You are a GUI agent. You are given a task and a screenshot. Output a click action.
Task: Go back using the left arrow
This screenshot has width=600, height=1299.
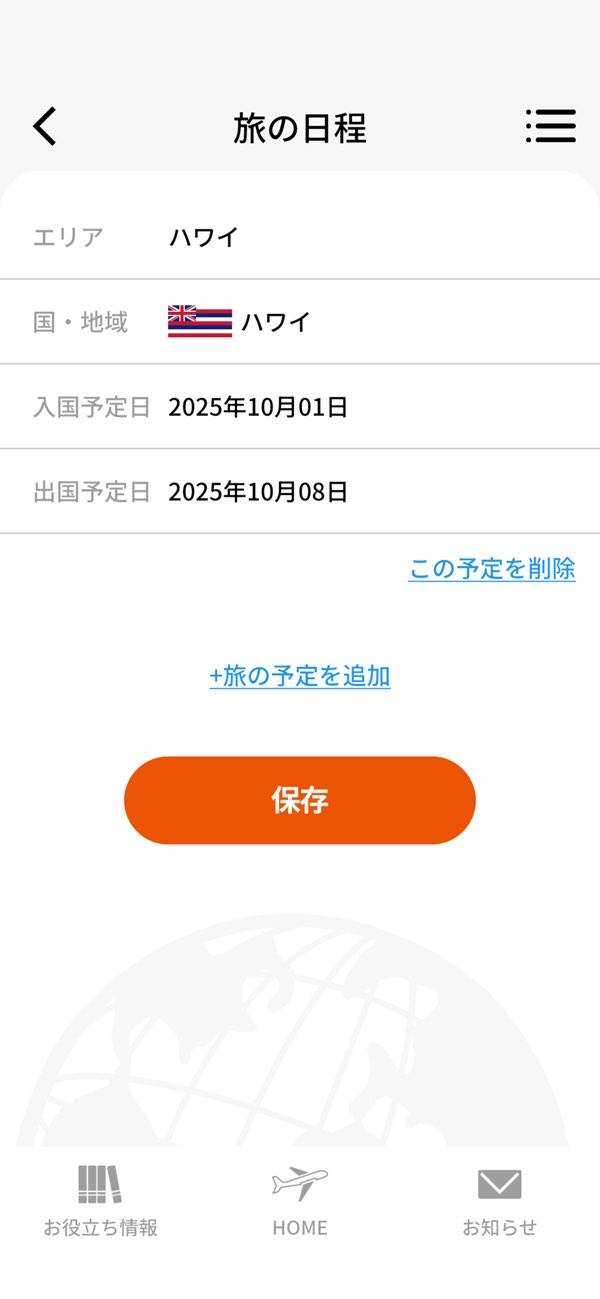[x=45, y=127]
